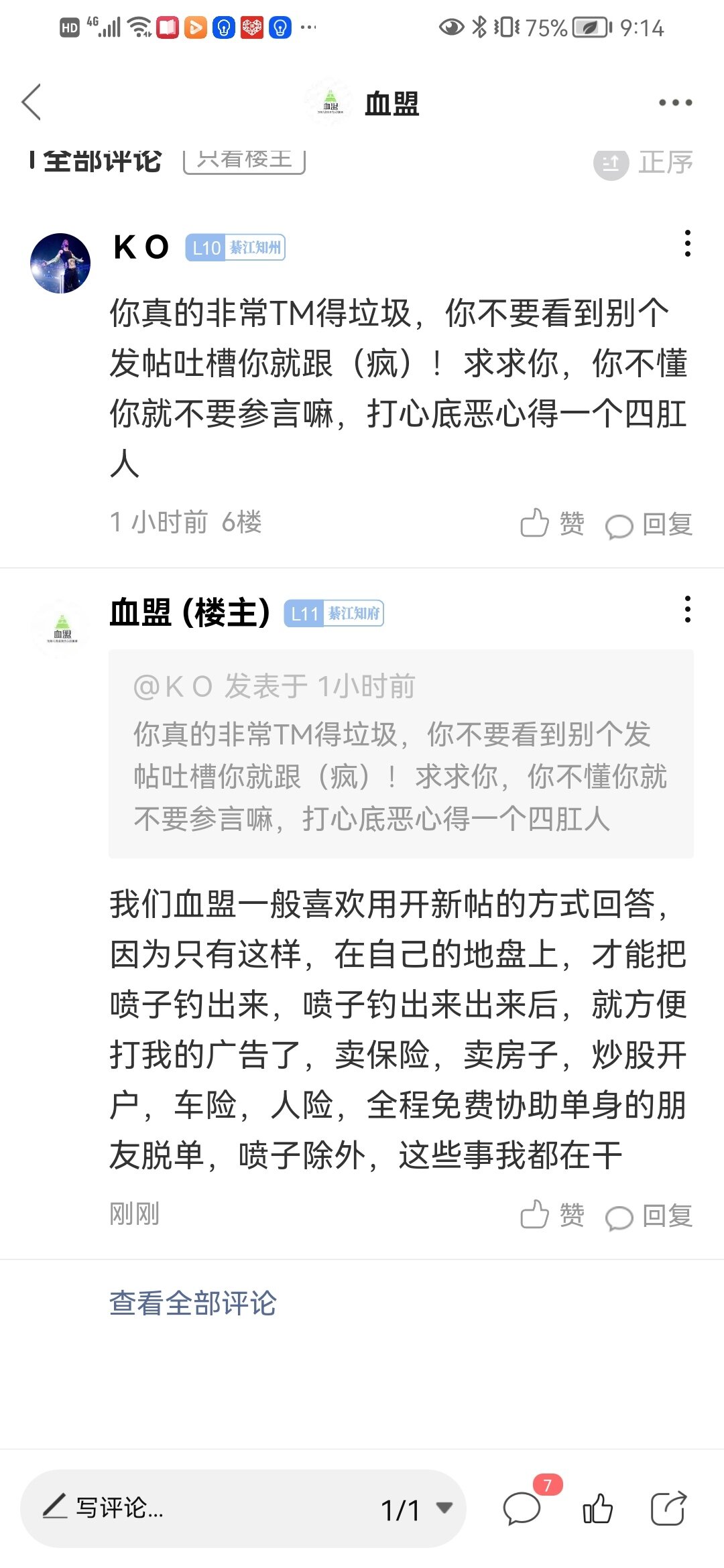Like K O's comment

click(552, 523)
